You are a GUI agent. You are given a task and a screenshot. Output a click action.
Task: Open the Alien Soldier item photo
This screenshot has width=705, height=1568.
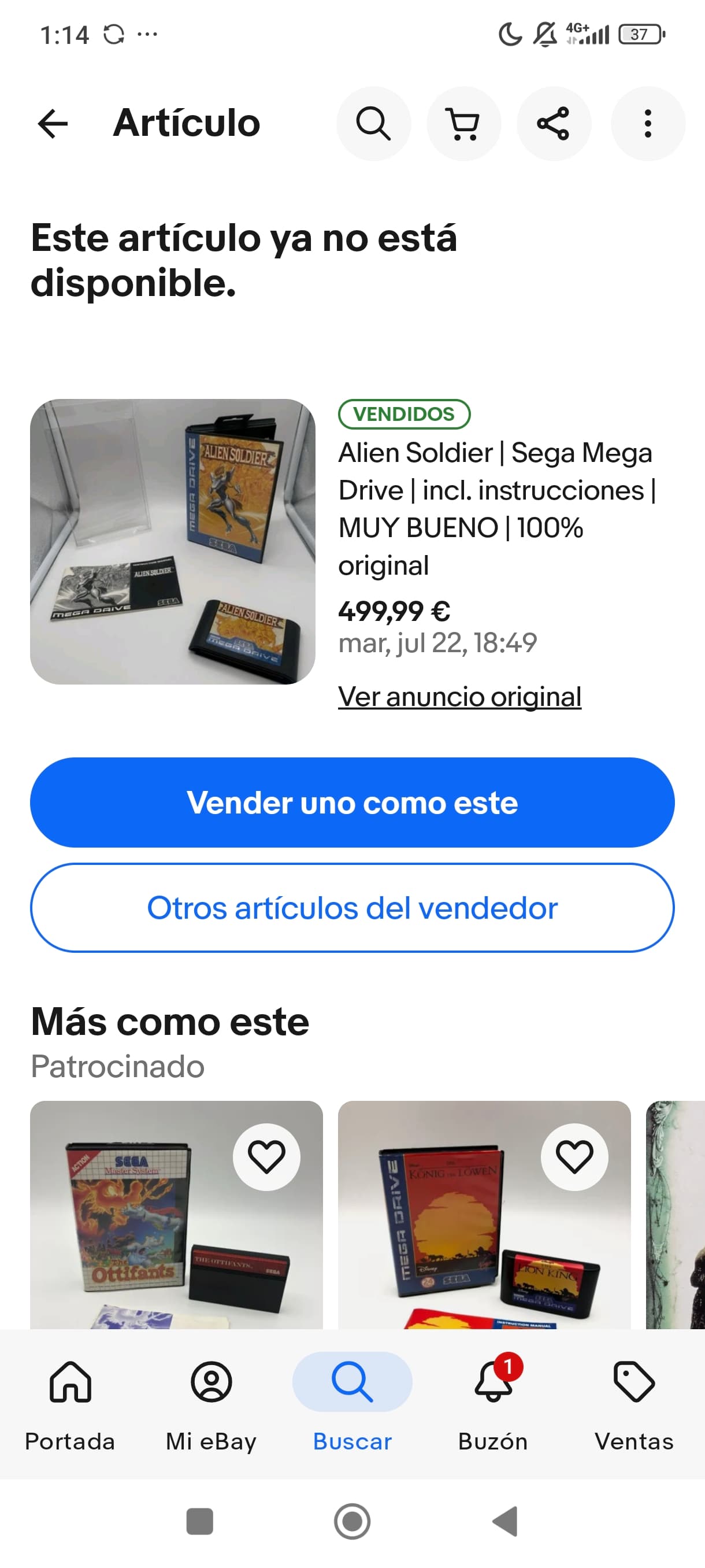pyautogui.click(x=173, y=542)
